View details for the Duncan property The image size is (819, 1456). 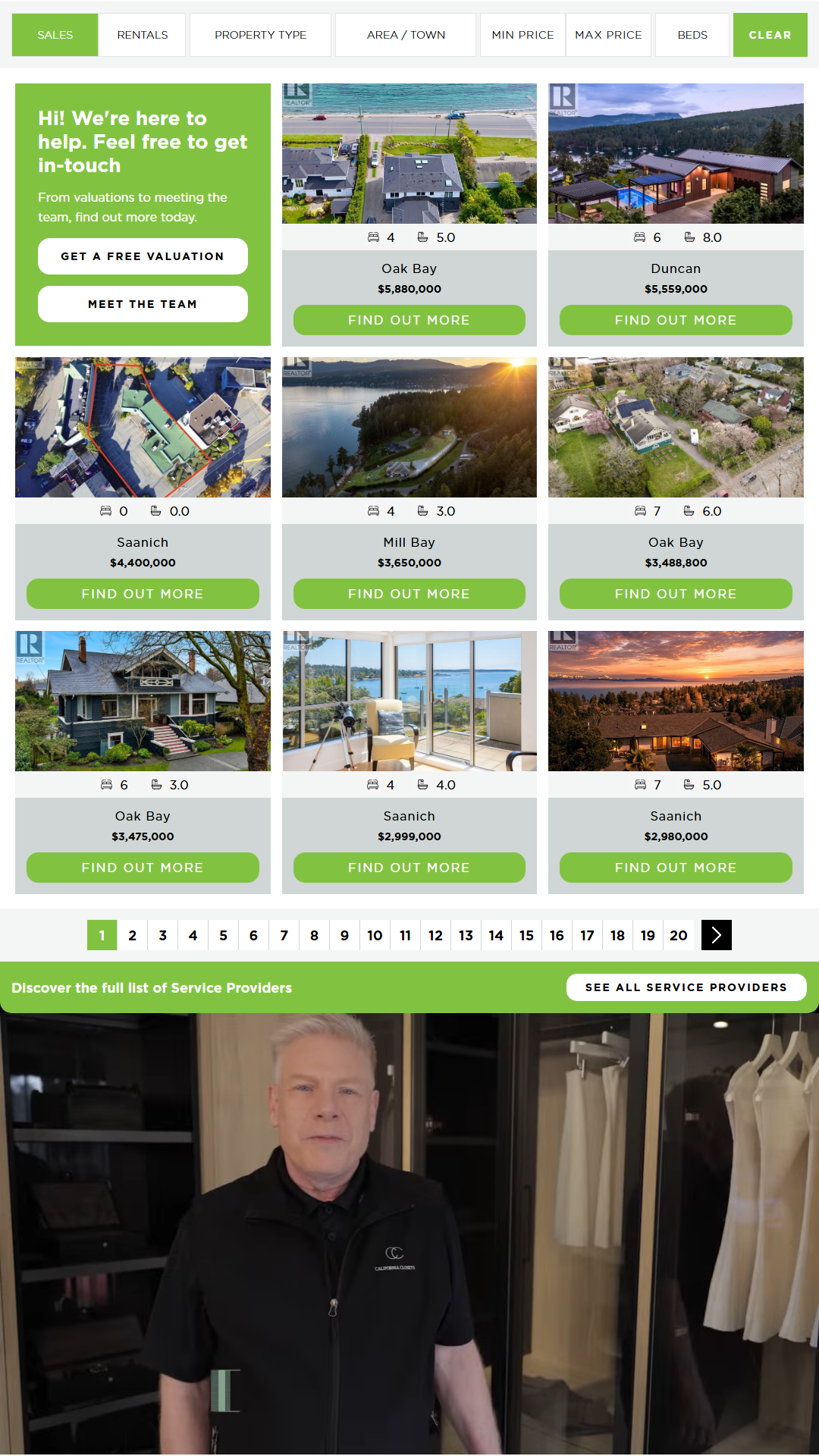coord(676,320)
